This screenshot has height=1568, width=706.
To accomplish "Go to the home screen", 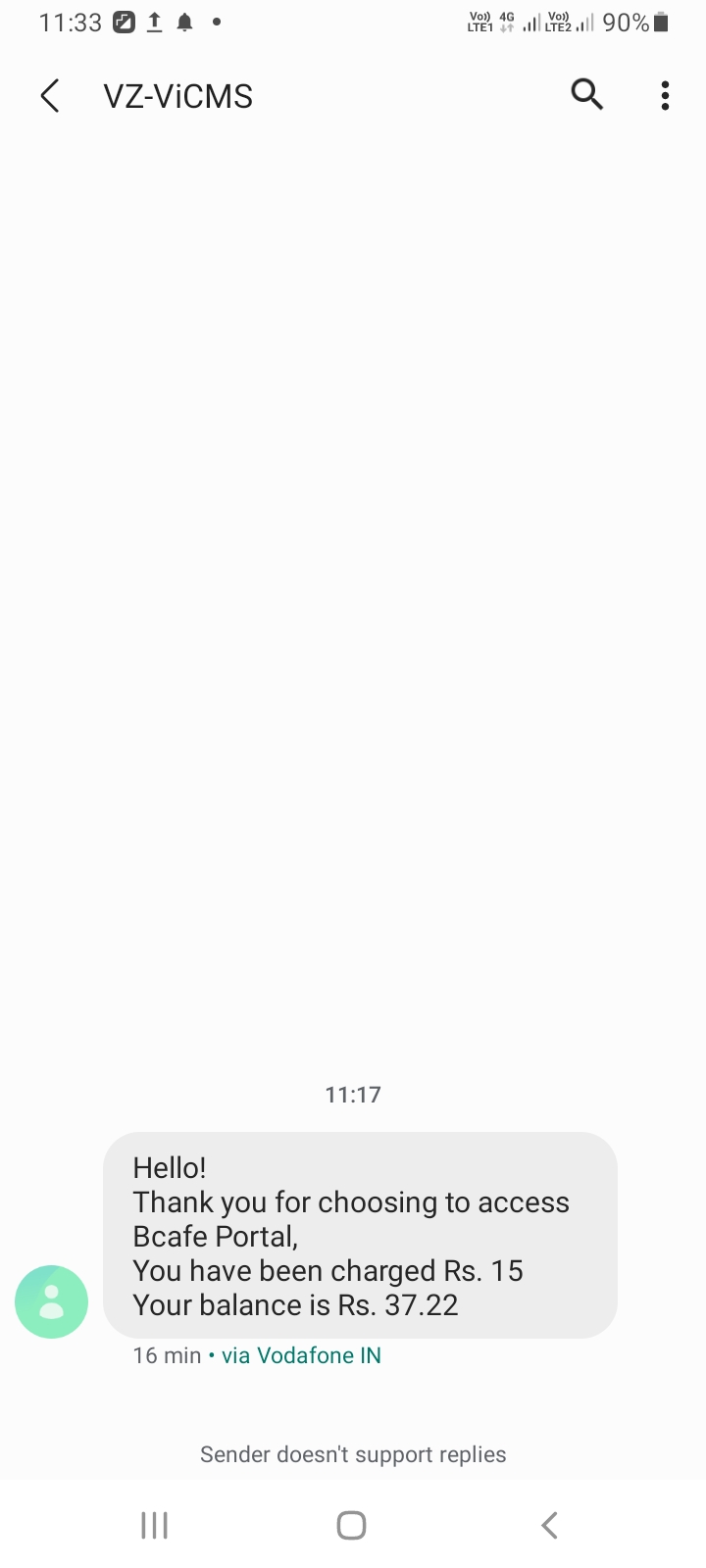I will pos(351,1525).
